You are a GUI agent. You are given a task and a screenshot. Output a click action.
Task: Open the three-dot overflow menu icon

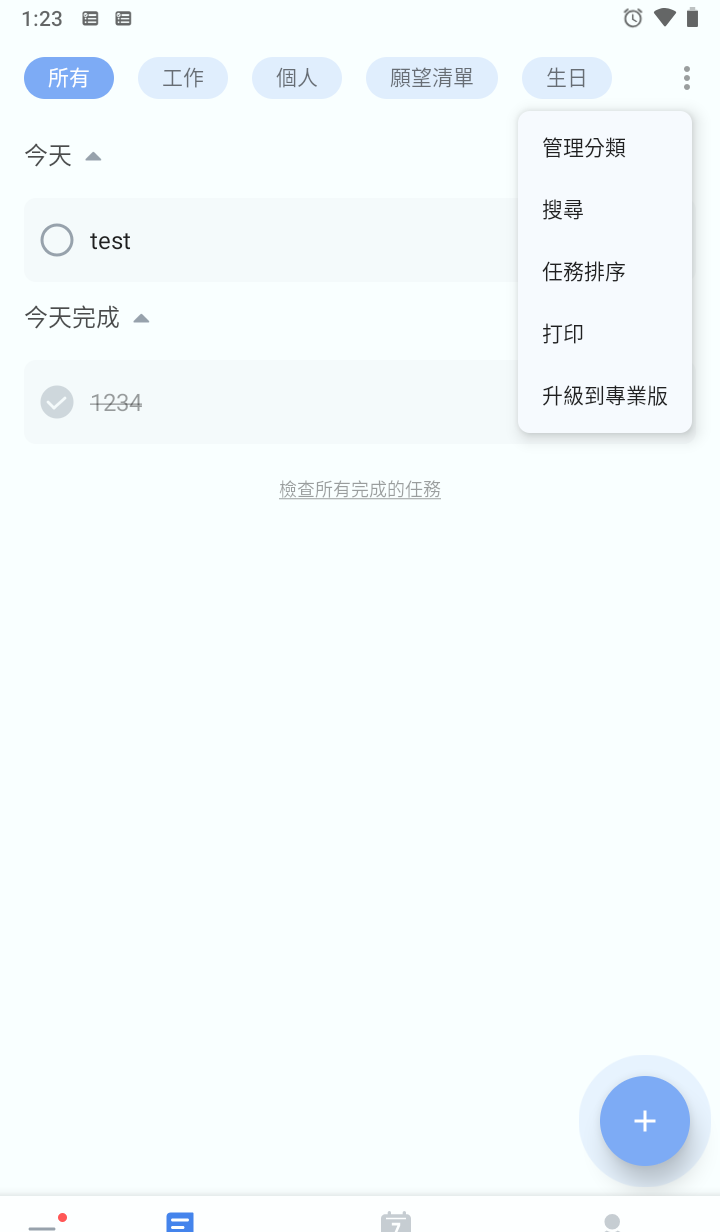[x=686, y=77]
